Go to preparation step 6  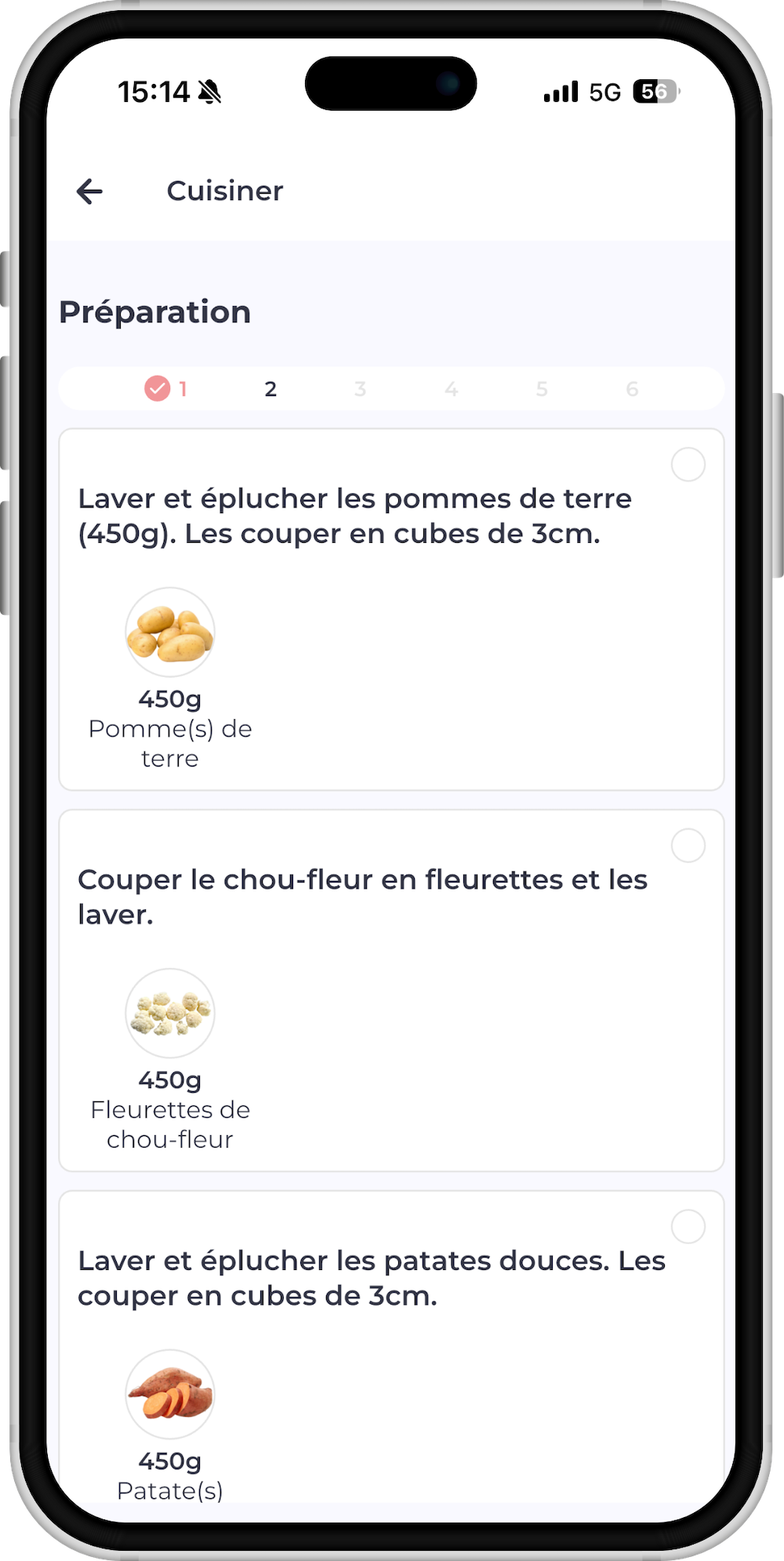[x=632, y=389]
